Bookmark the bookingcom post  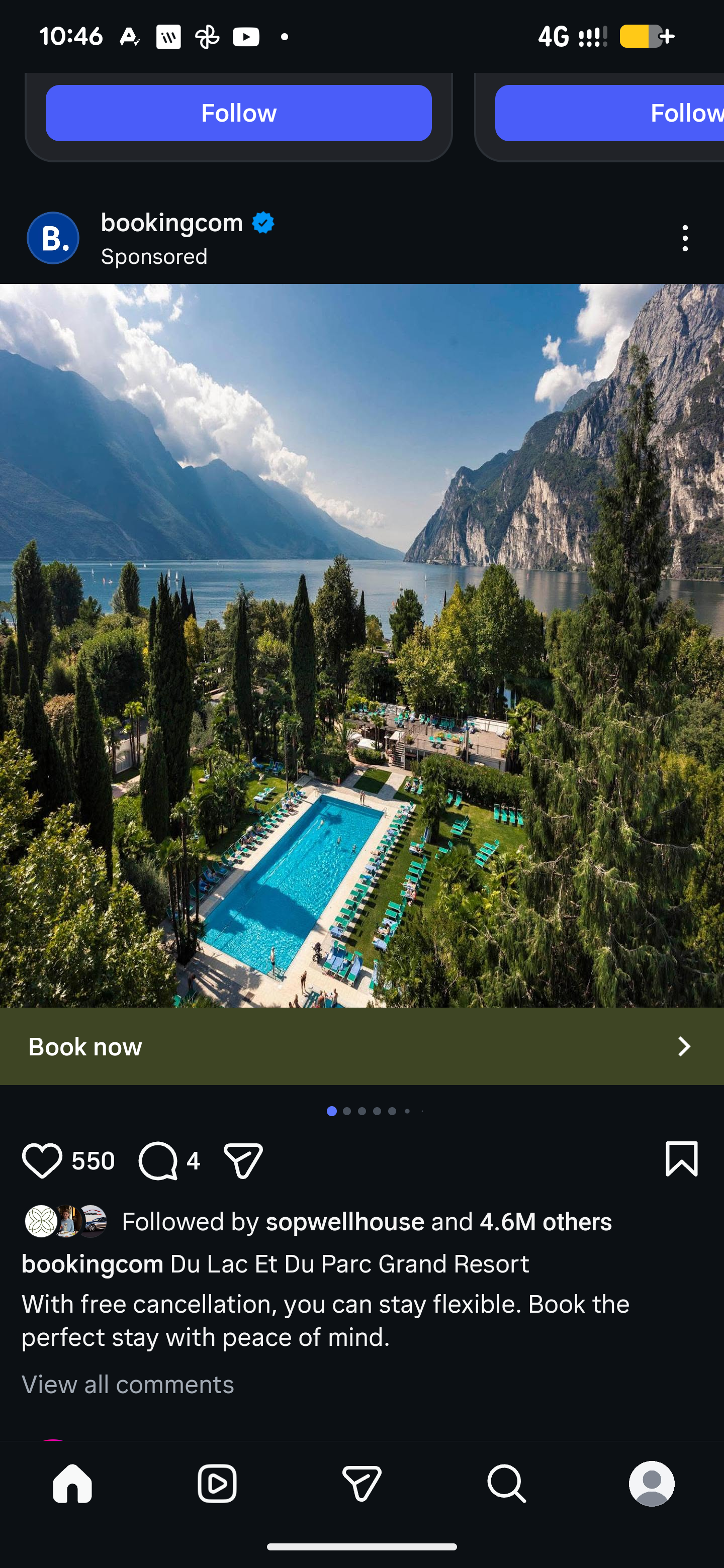click(x=681, y=1159)
